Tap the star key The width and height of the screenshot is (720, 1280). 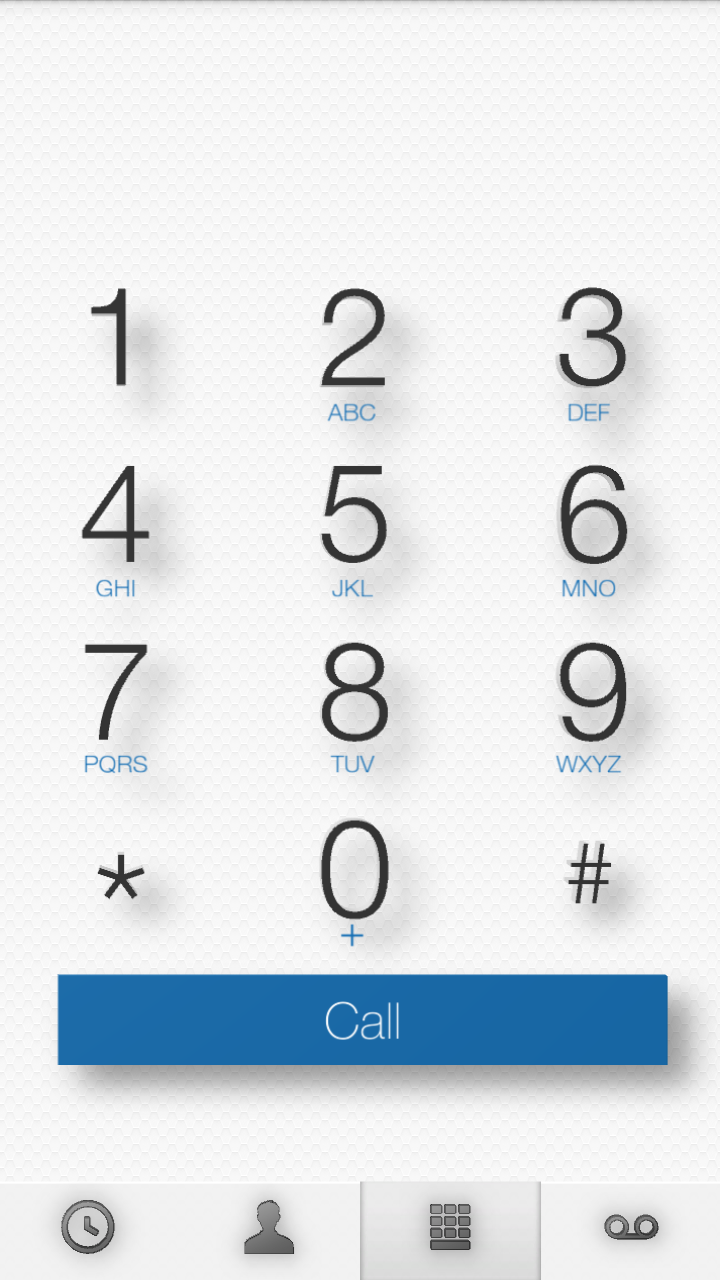click(120, 880)
